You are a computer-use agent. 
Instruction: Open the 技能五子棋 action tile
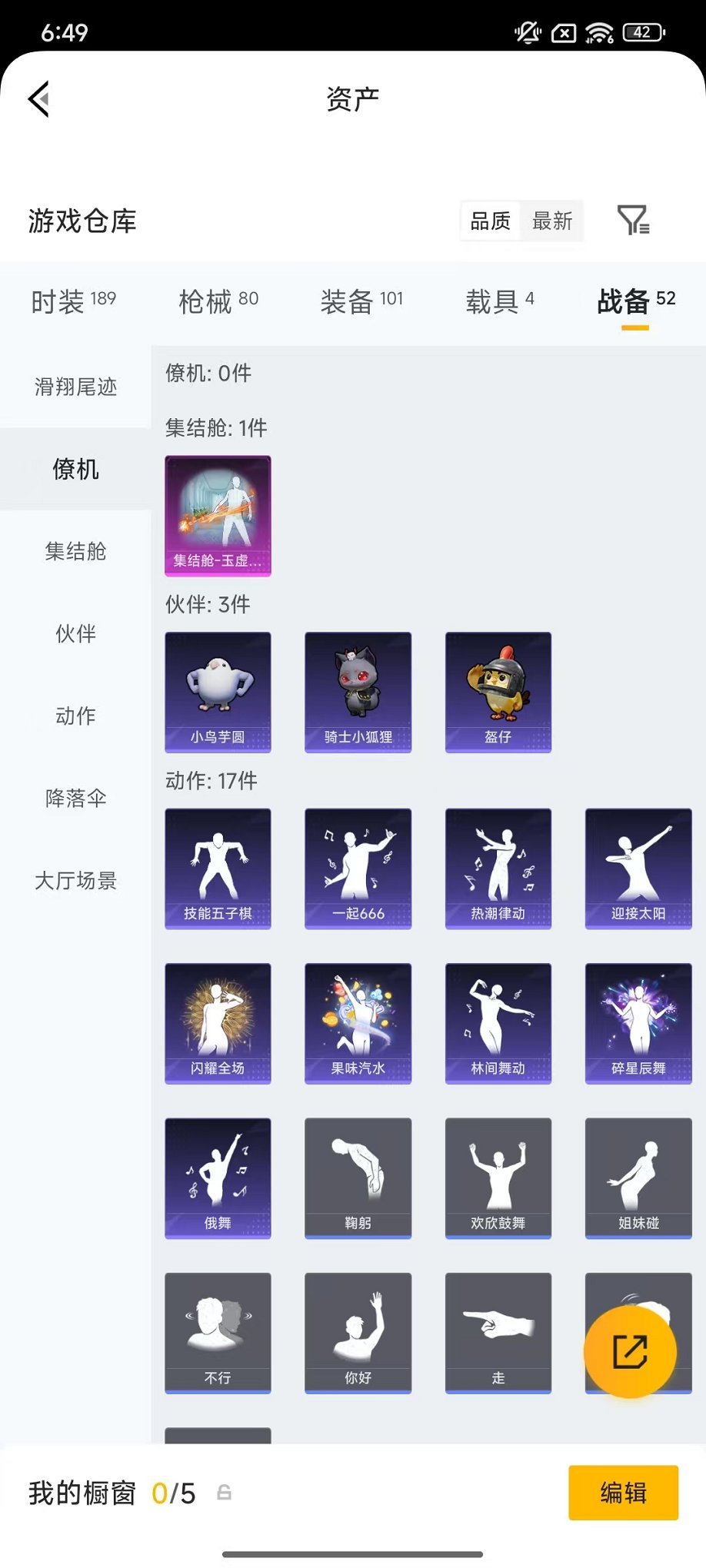pyautogui.click(x=218, y=868)
